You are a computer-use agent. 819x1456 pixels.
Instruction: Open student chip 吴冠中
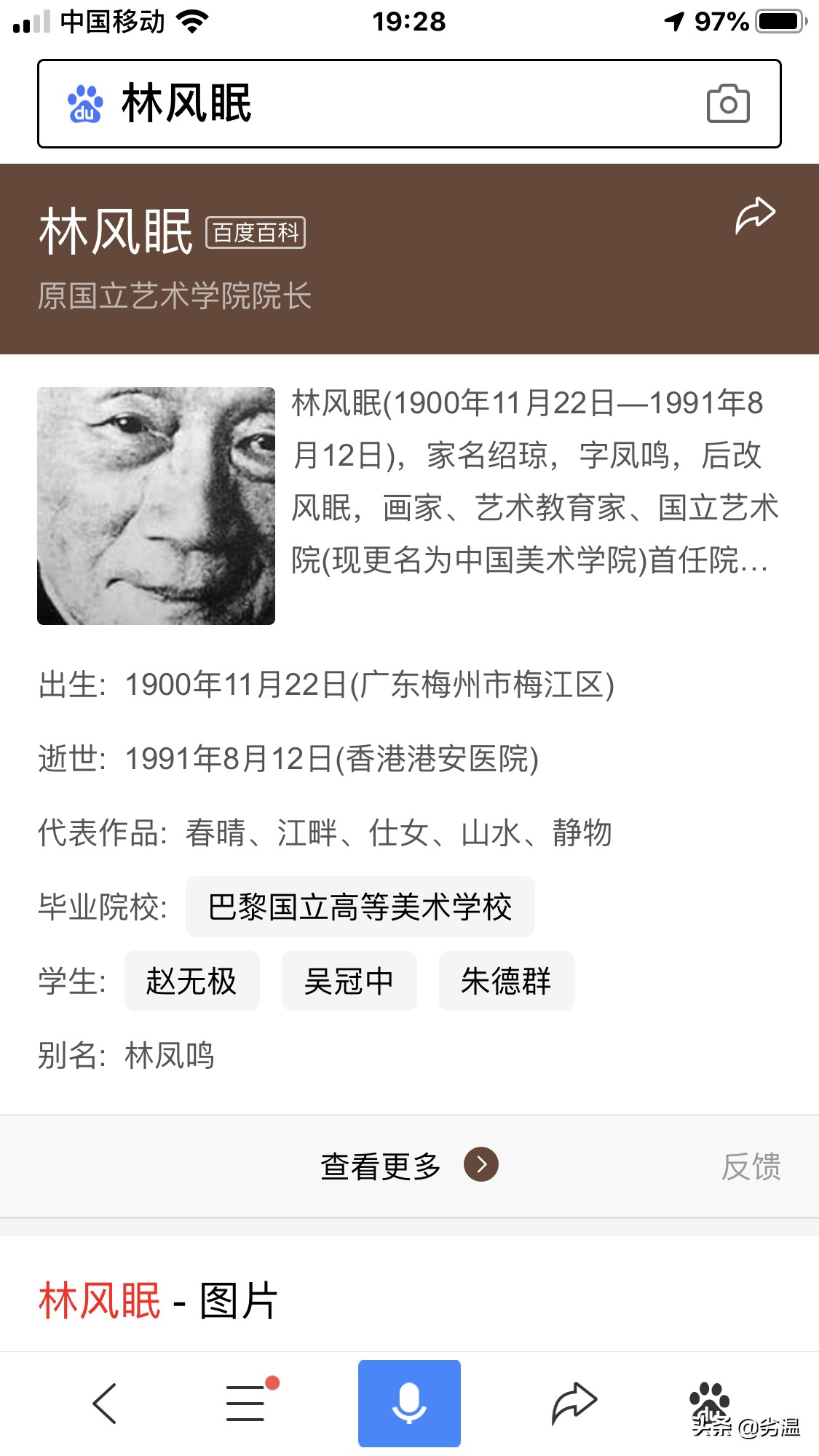point(349,981)
